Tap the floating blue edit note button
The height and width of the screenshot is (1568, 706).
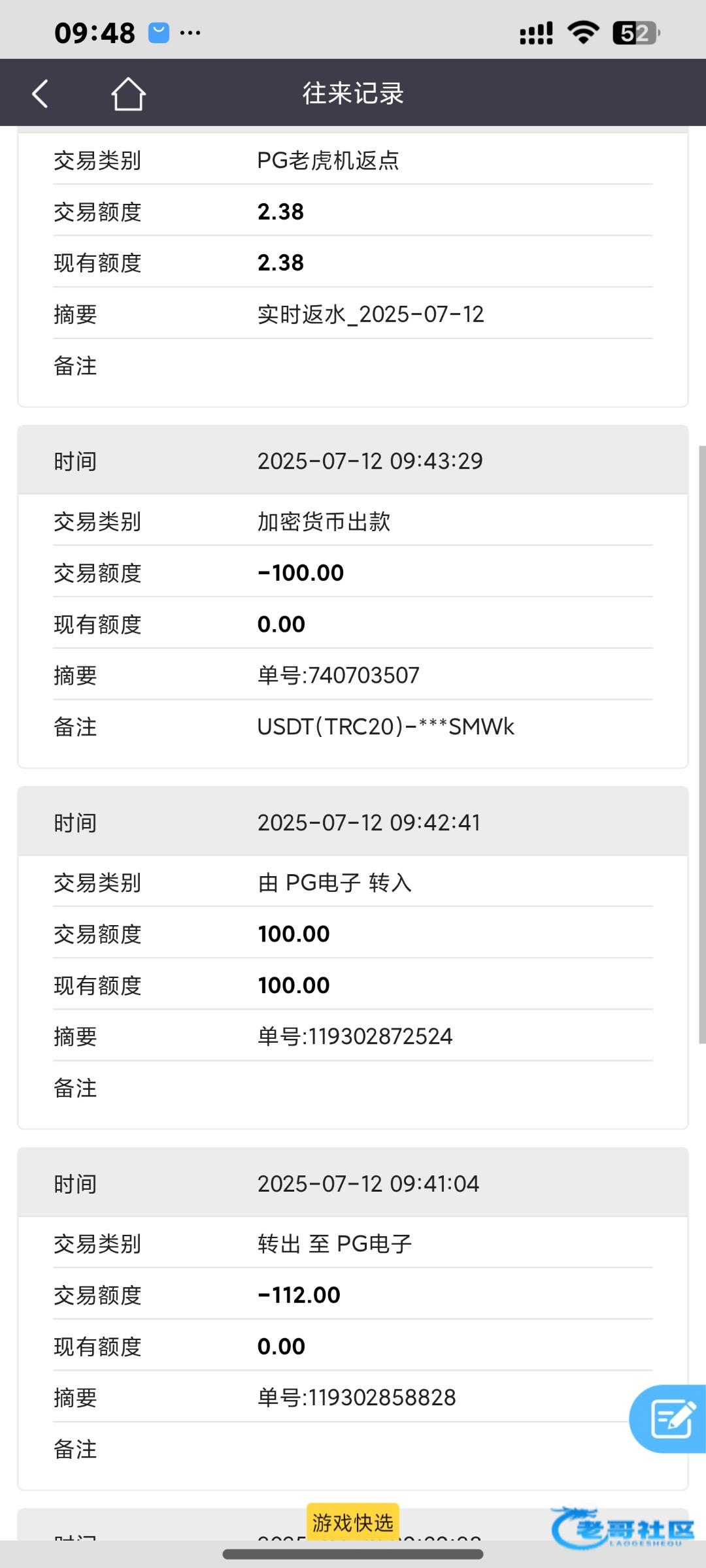[x=668, y=1418]
